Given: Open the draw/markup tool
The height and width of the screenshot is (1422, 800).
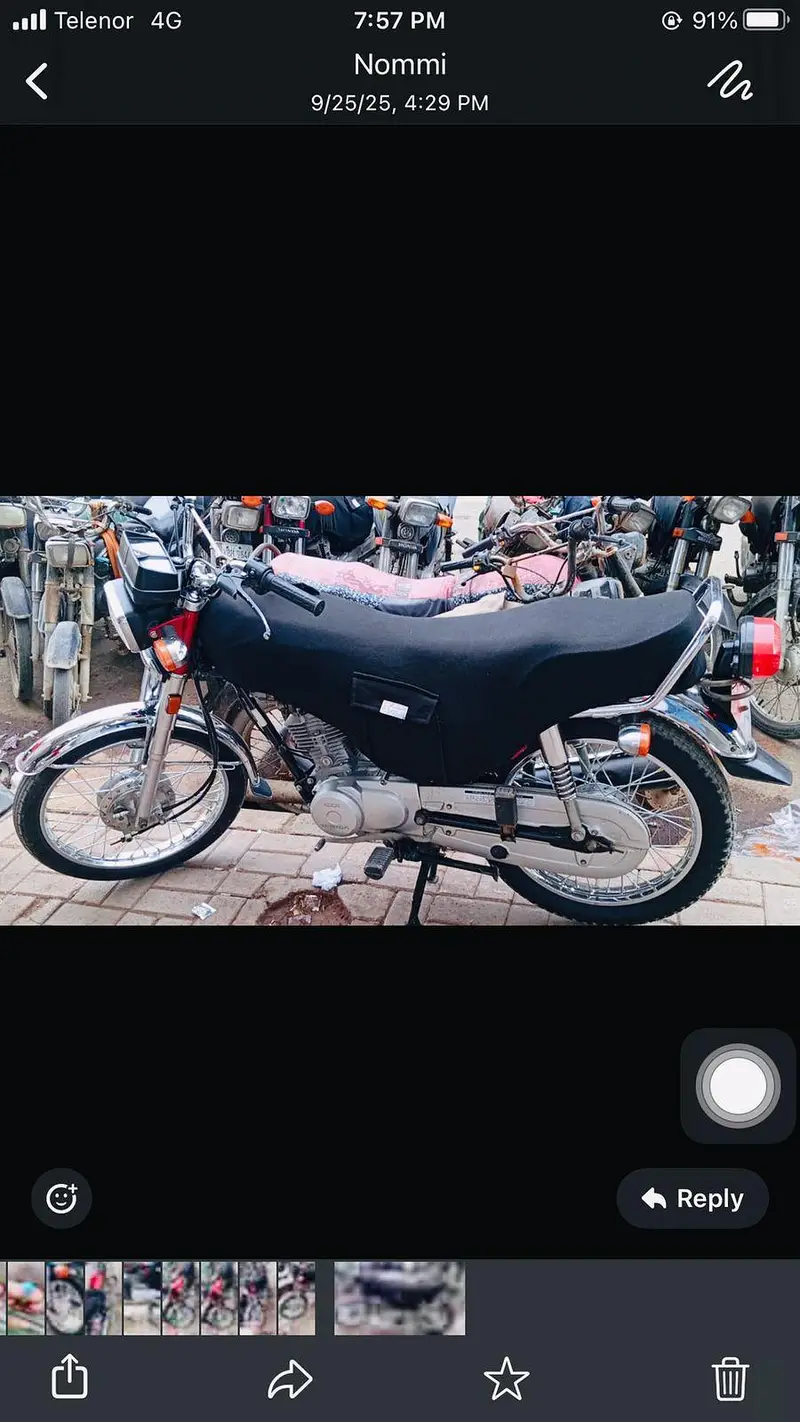Looking at the screenshot, I should (730, 81).
